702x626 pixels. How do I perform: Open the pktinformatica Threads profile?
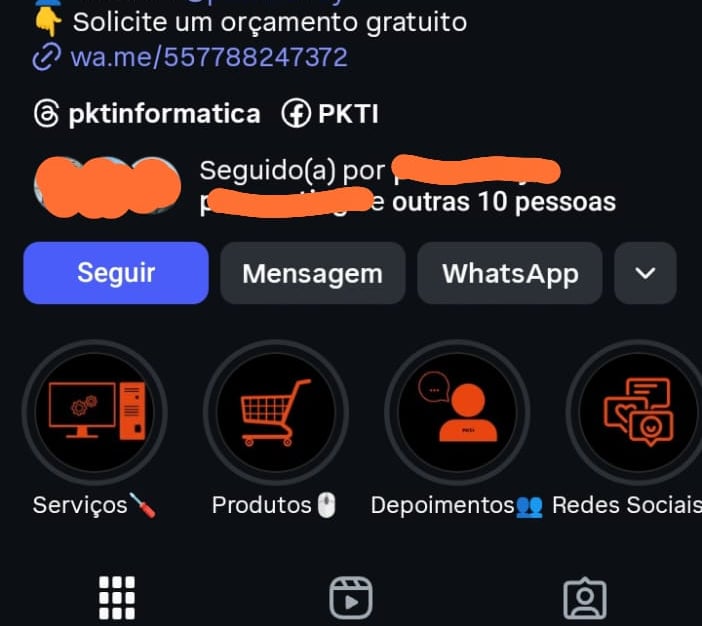click(x=148, y=114)
